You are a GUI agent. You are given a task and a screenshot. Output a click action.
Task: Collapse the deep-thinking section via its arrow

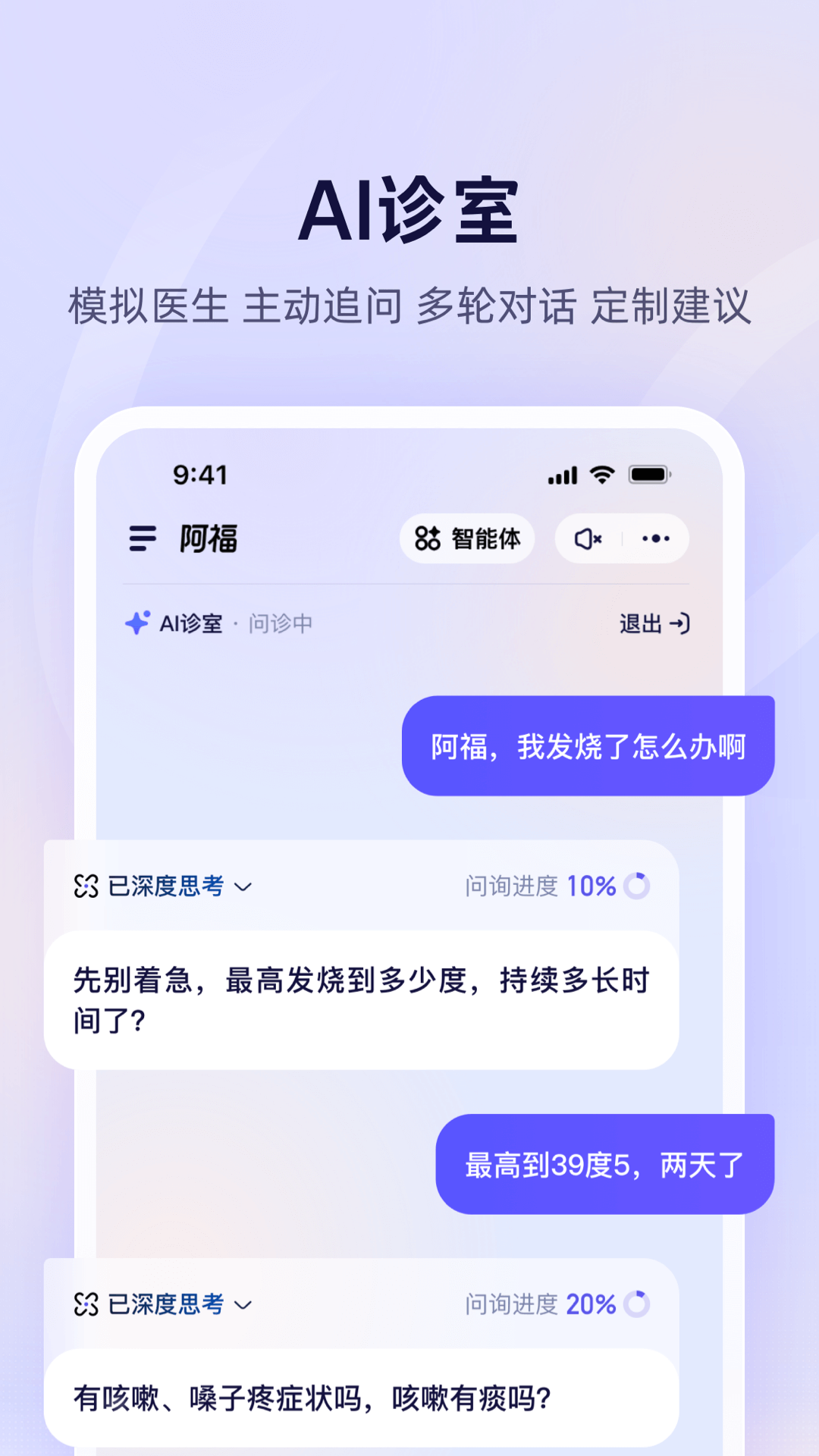click(243, 886)
